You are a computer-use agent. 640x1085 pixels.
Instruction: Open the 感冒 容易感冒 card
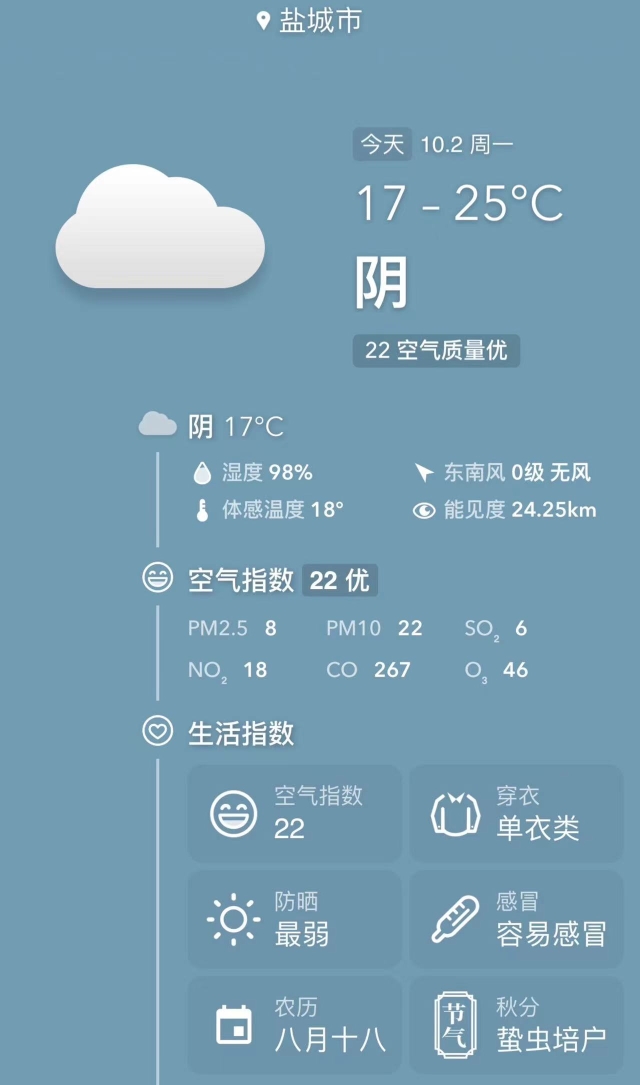point(516,919)
